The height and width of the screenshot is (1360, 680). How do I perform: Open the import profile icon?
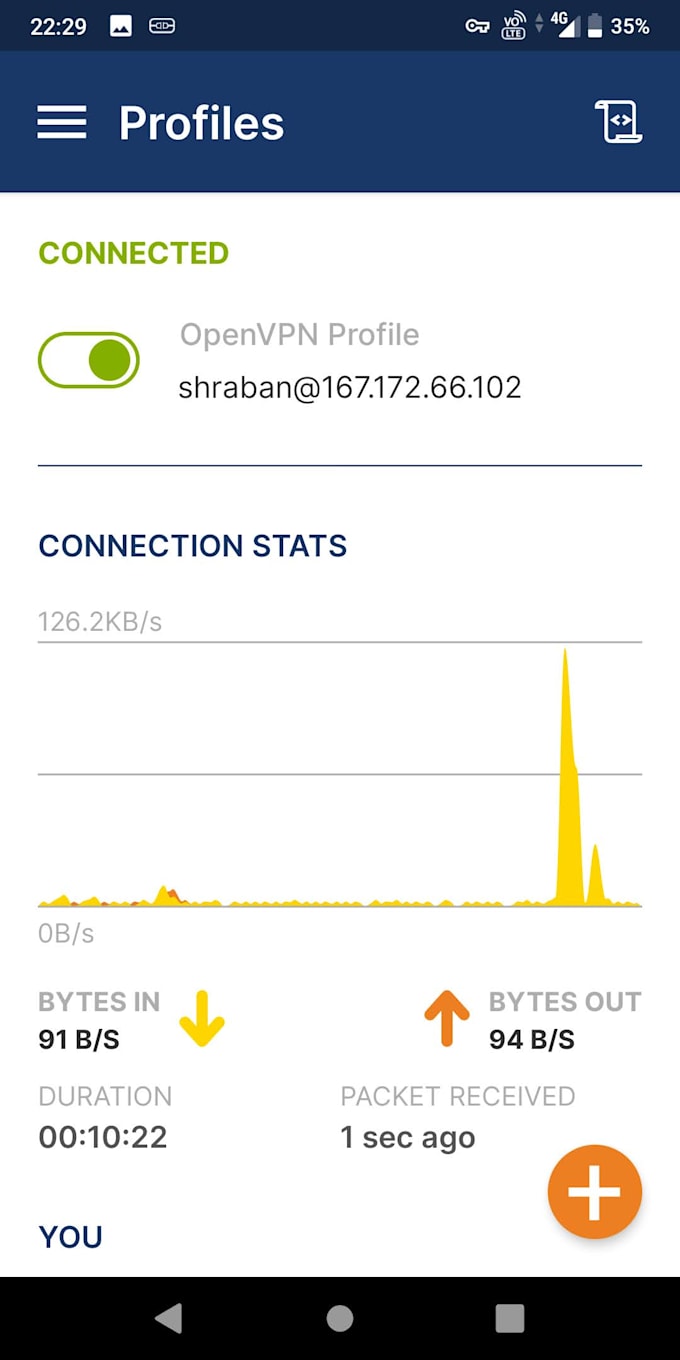(619, 122)
